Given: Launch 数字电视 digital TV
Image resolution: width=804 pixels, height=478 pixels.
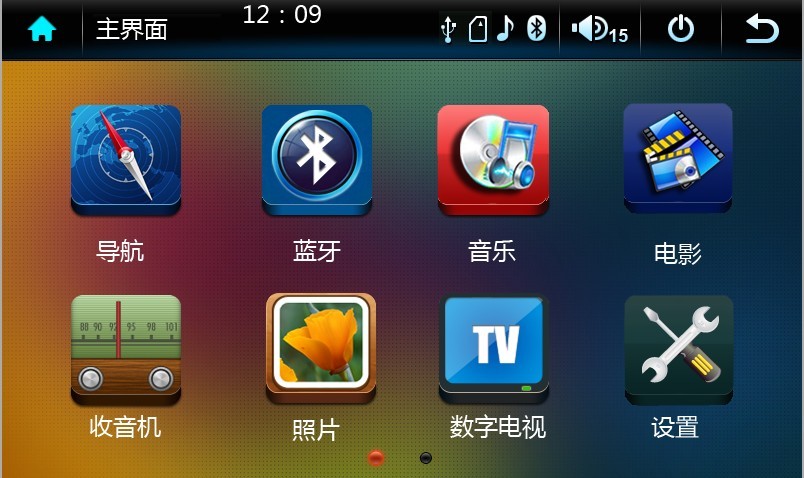Looking at the screenshot, I should pyautogui.click(x=494, y=346).
